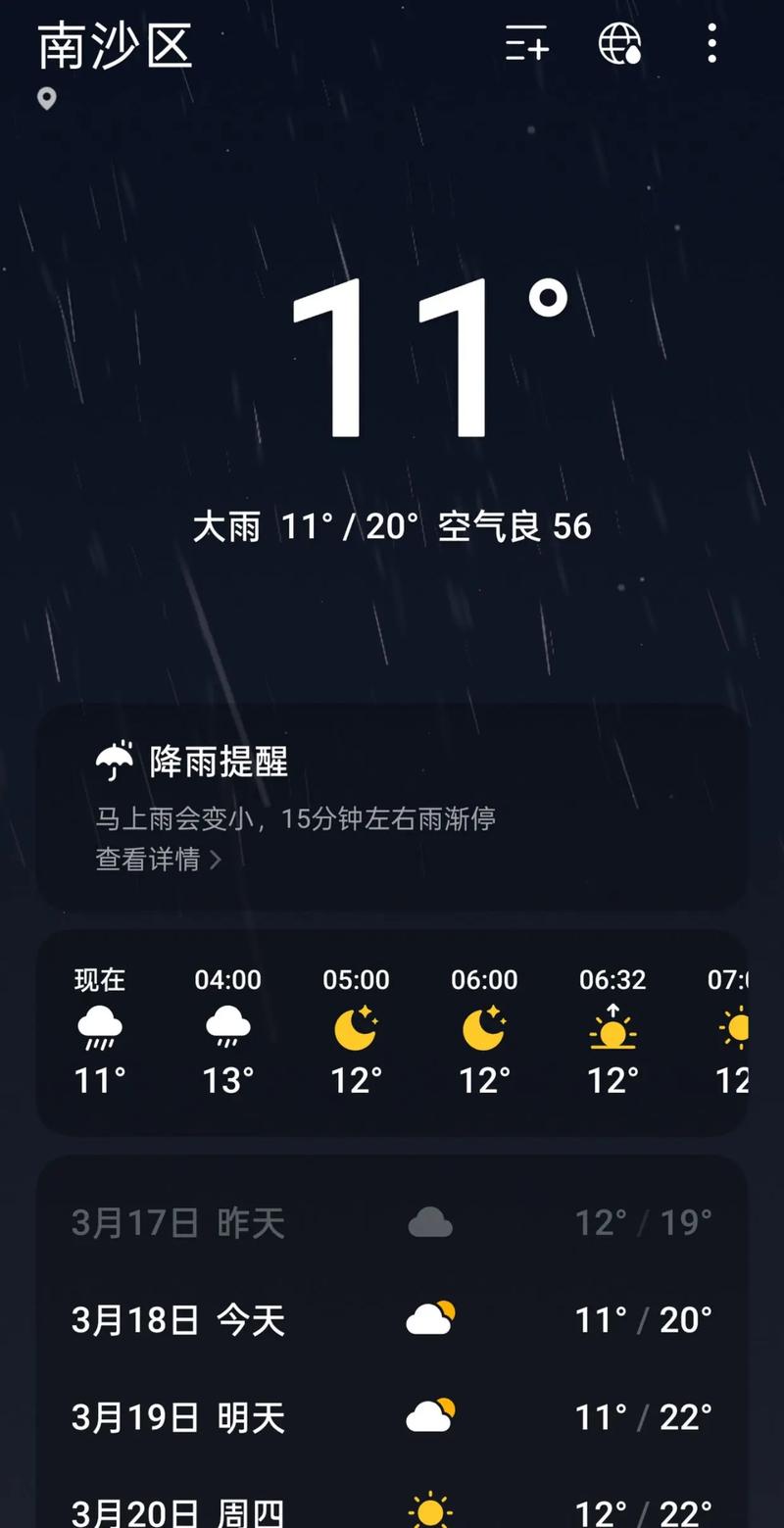
Task: Open the three-dot overflow menu
Action: pos(710,45)
